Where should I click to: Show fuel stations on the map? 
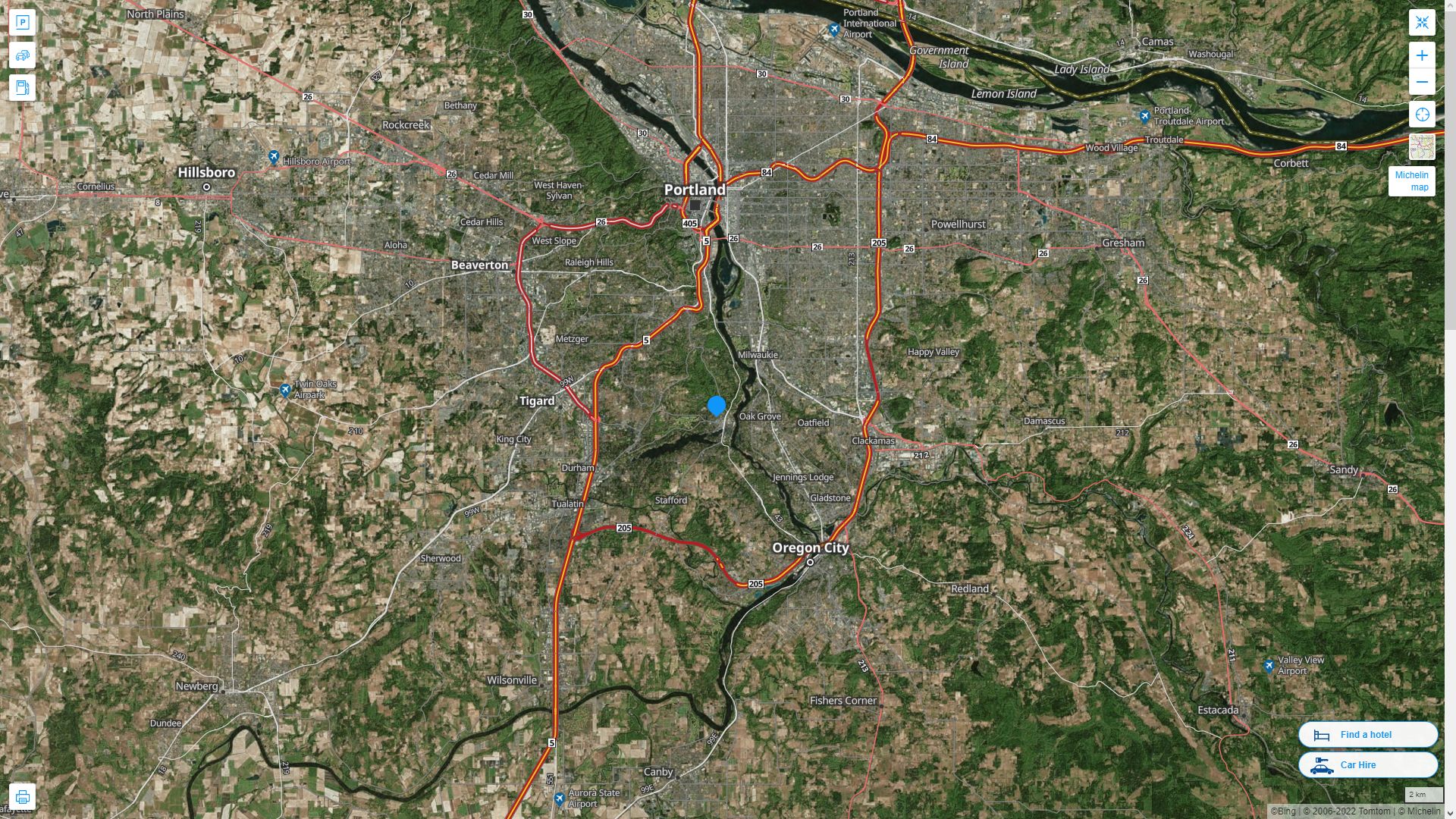point(22,88)
